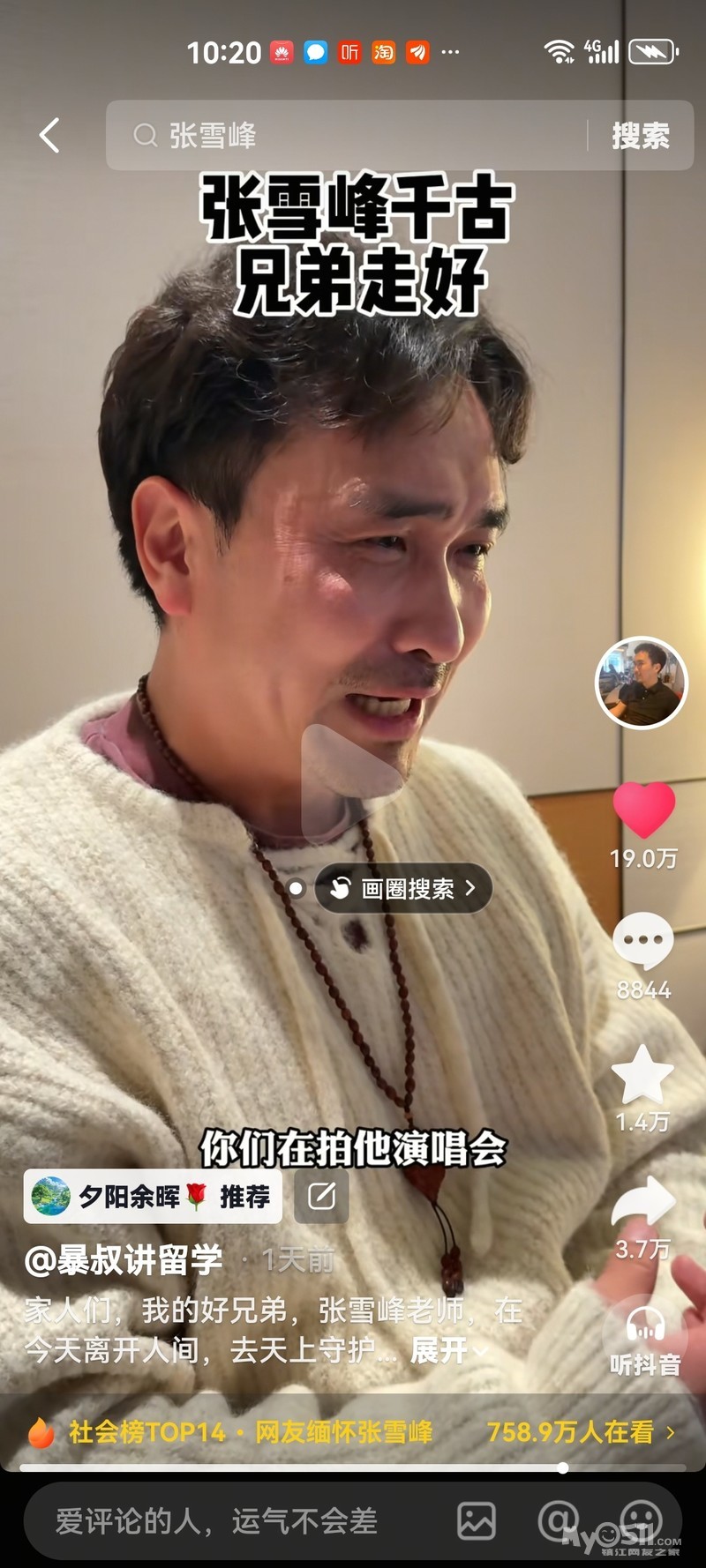Share the video using the arrow icon
This screenshot has width=706, height=1568.
point(643,1204)
